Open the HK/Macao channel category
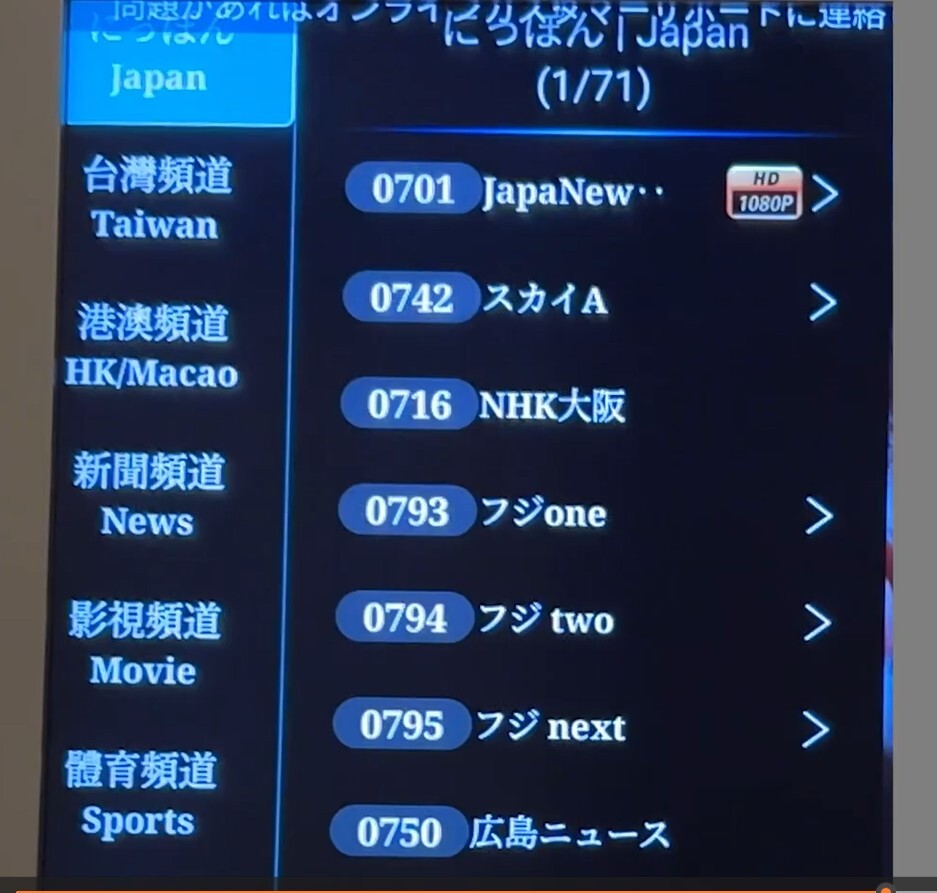This screenshot has height=893, width=937. coord(152,348)
